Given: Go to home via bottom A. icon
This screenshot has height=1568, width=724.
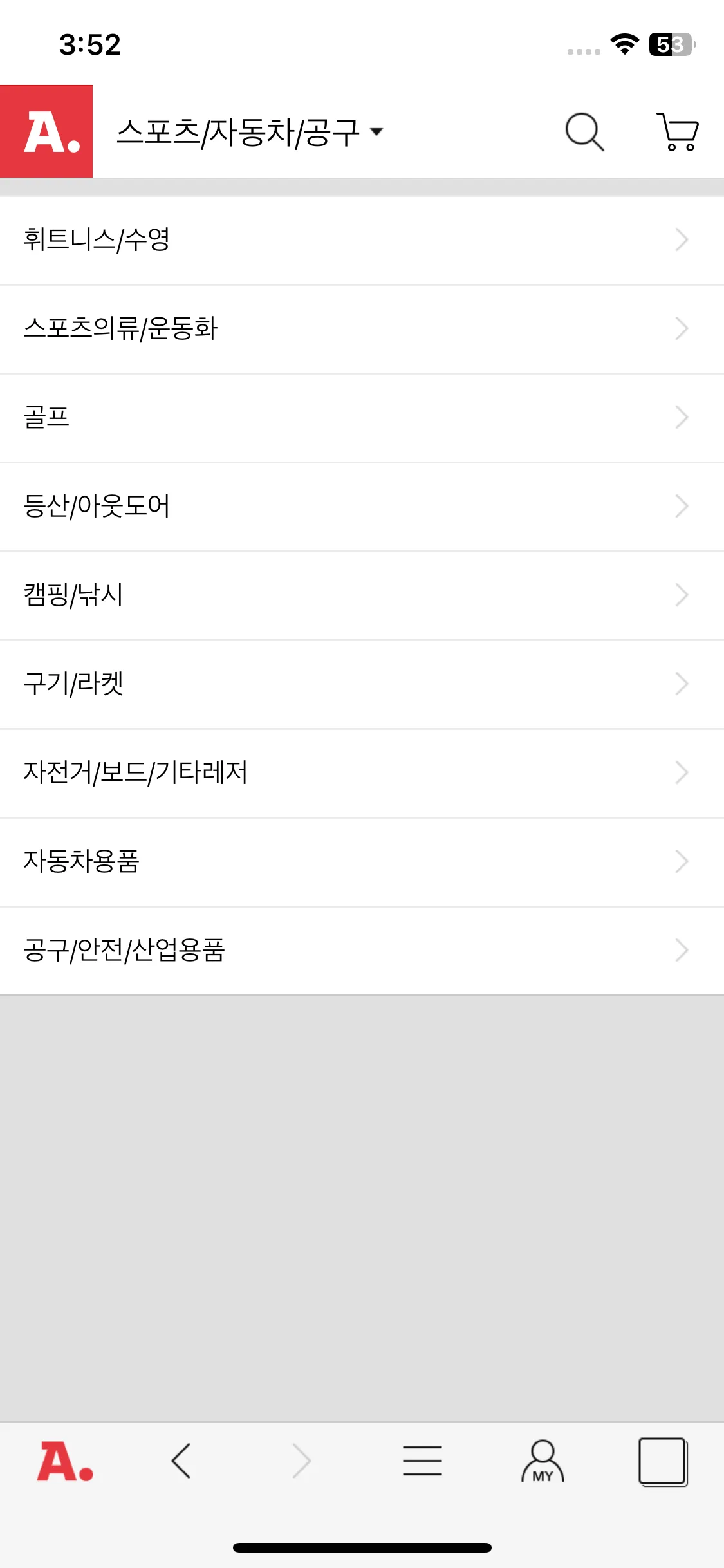Looking at the screenshot, I should pyautogui.click(x=64, y=1461).
